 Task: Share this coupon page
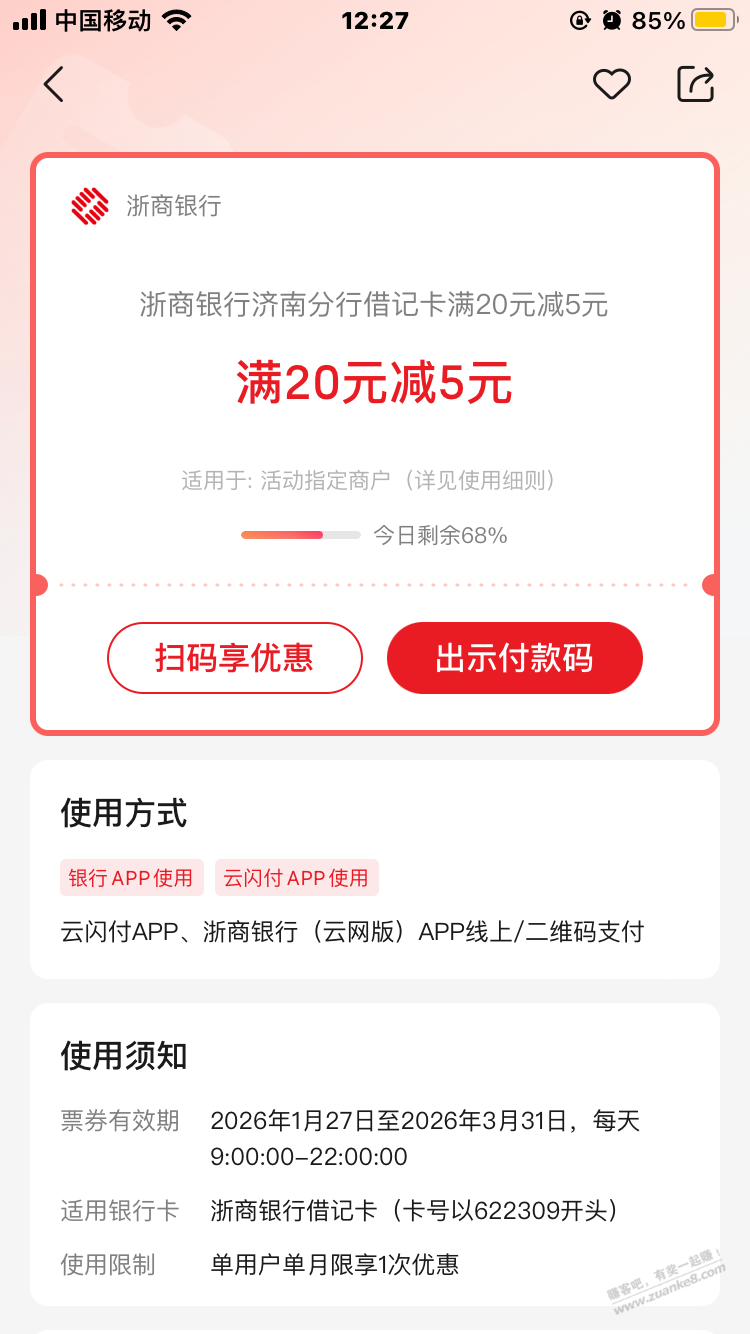tap(696, 84)
